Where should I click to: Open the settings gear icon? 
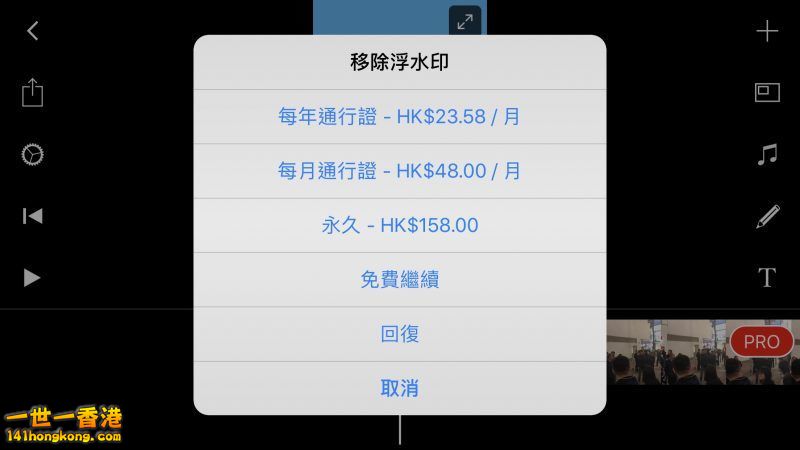coord(33,155)
